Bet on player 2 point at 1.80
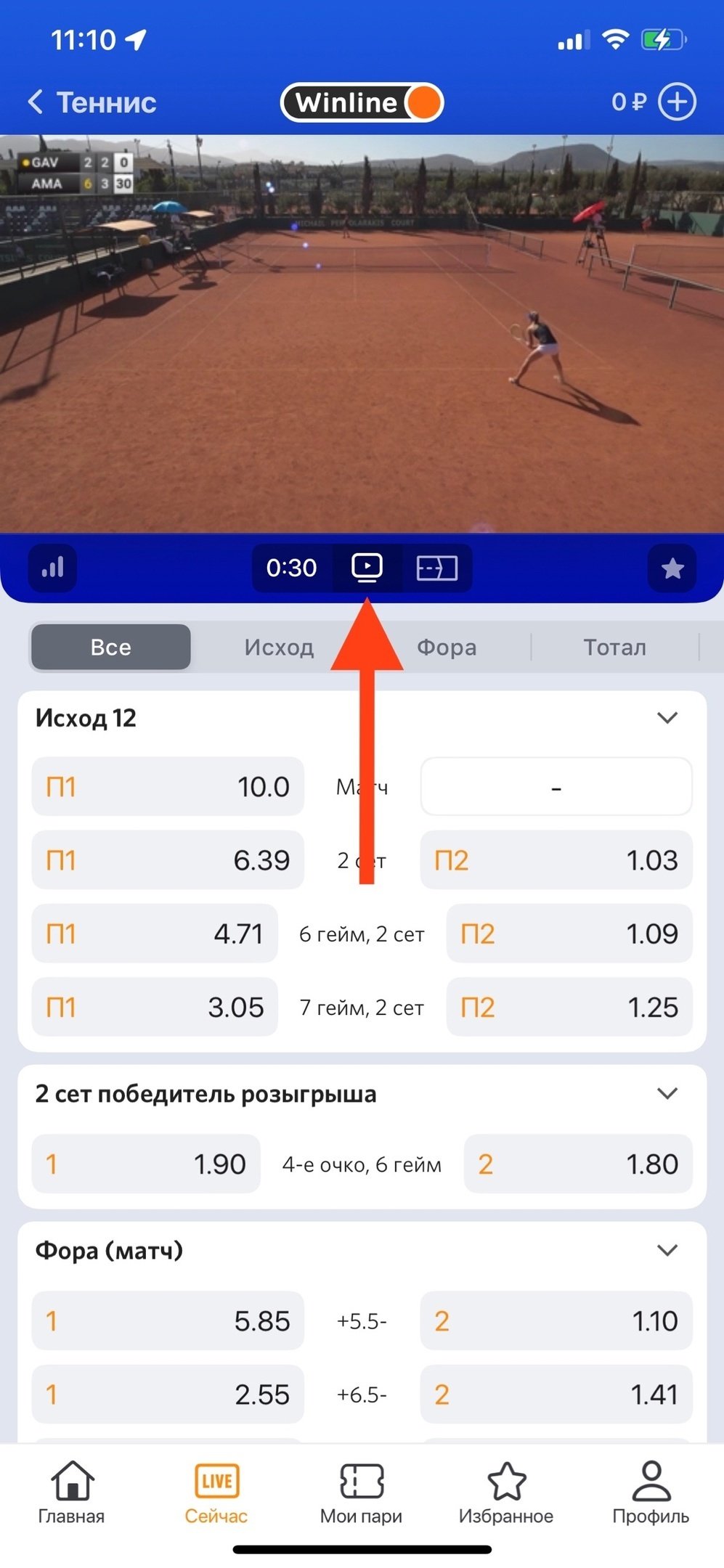This screenshot has height=1568, width=724. [577, 1164]
